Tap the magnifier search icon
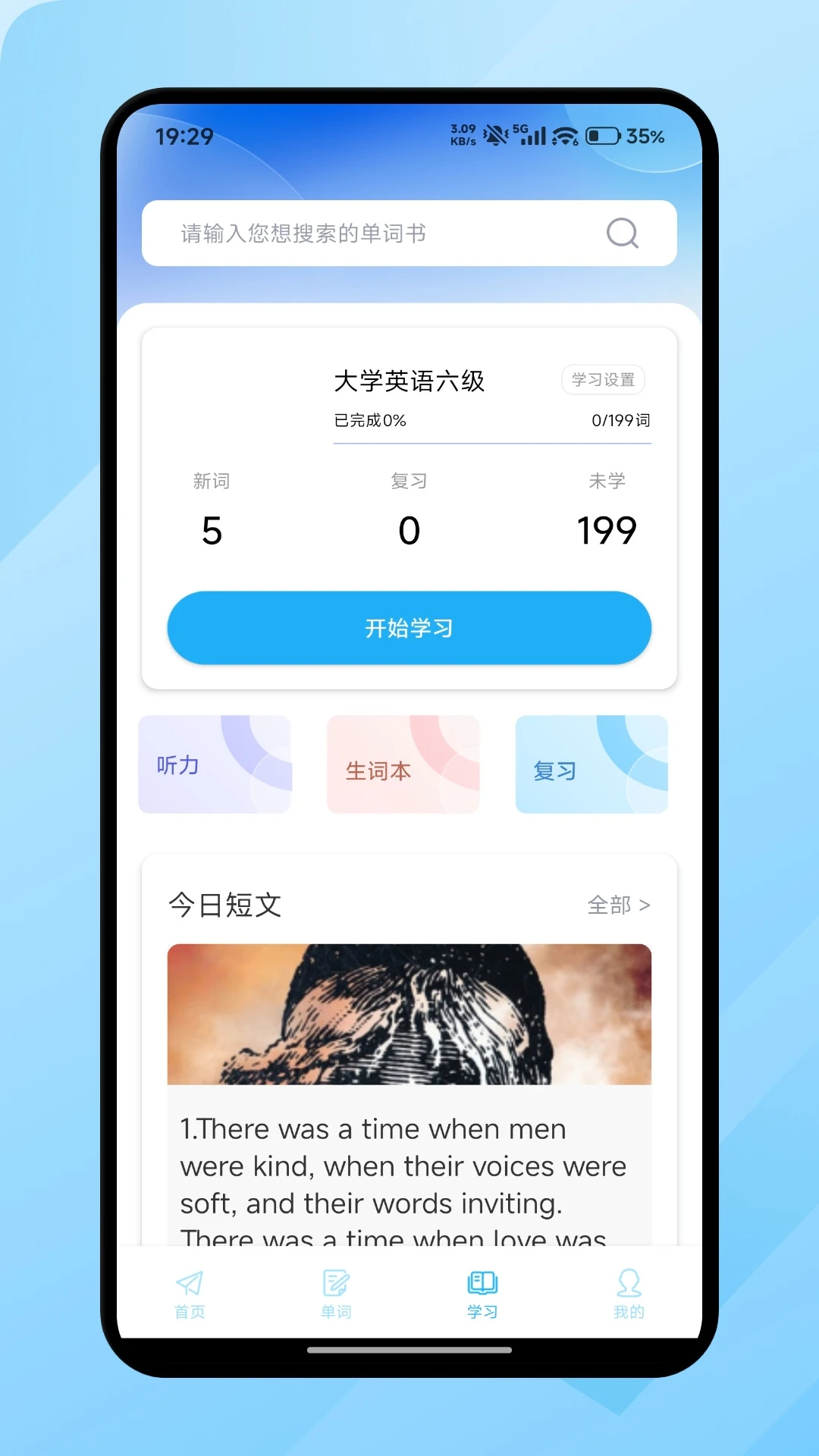819x1456 pixels. point(623,233)
